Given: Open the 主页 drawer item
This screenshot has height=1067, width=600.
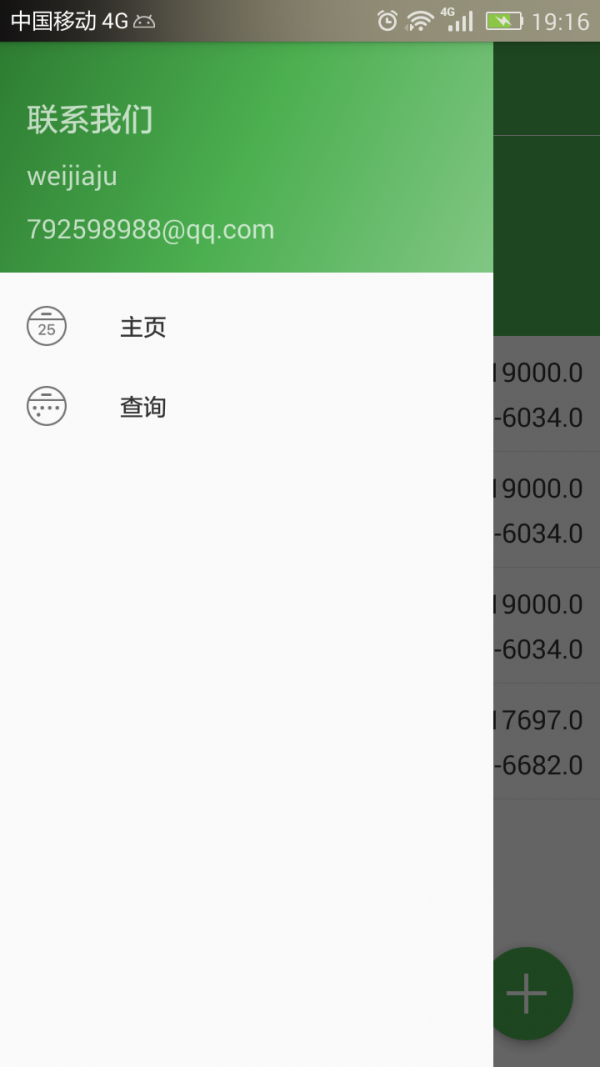Looking at the screenshot, I should [x=246, y=327].
